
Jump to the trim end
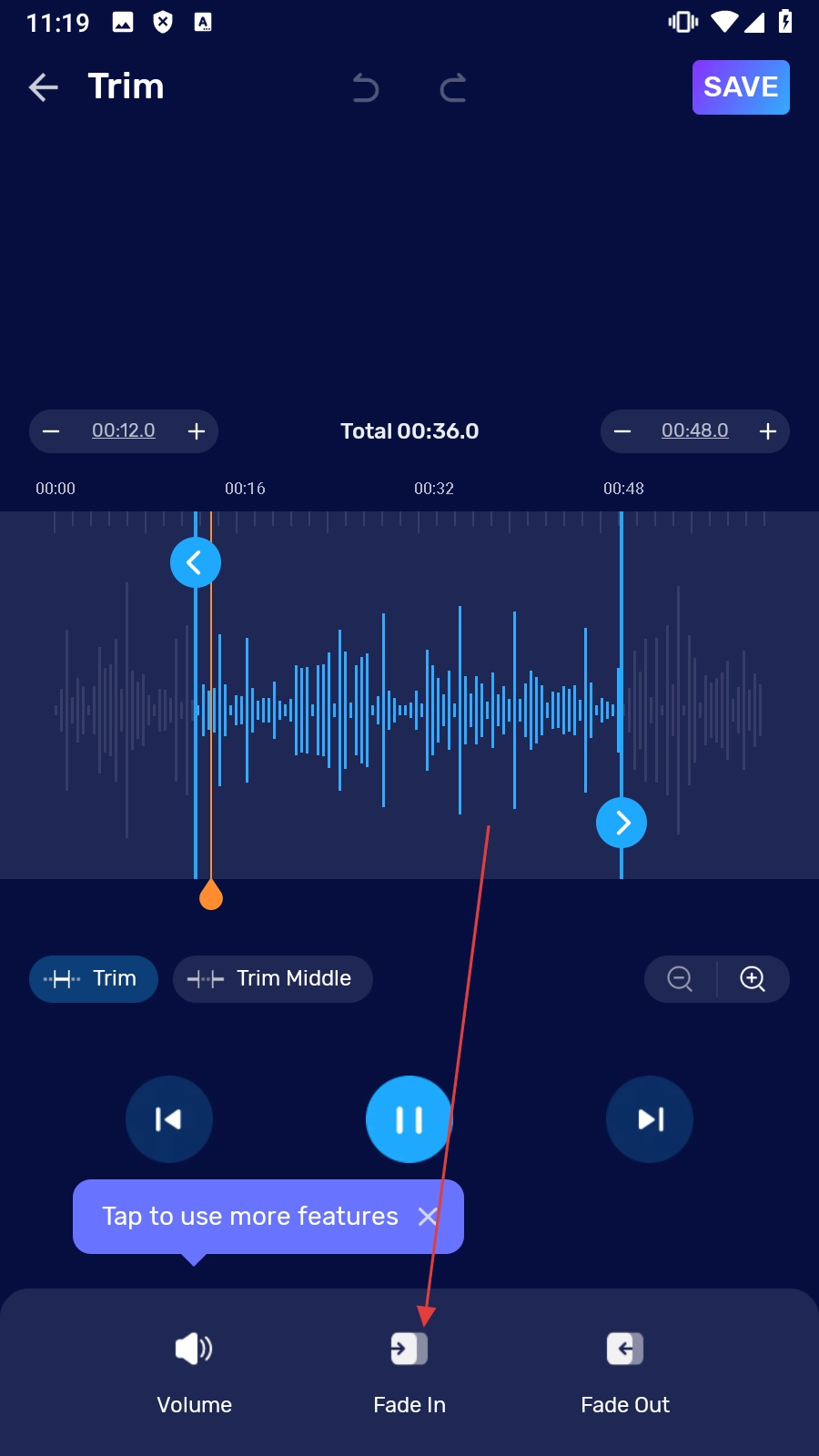(650, 1119)
